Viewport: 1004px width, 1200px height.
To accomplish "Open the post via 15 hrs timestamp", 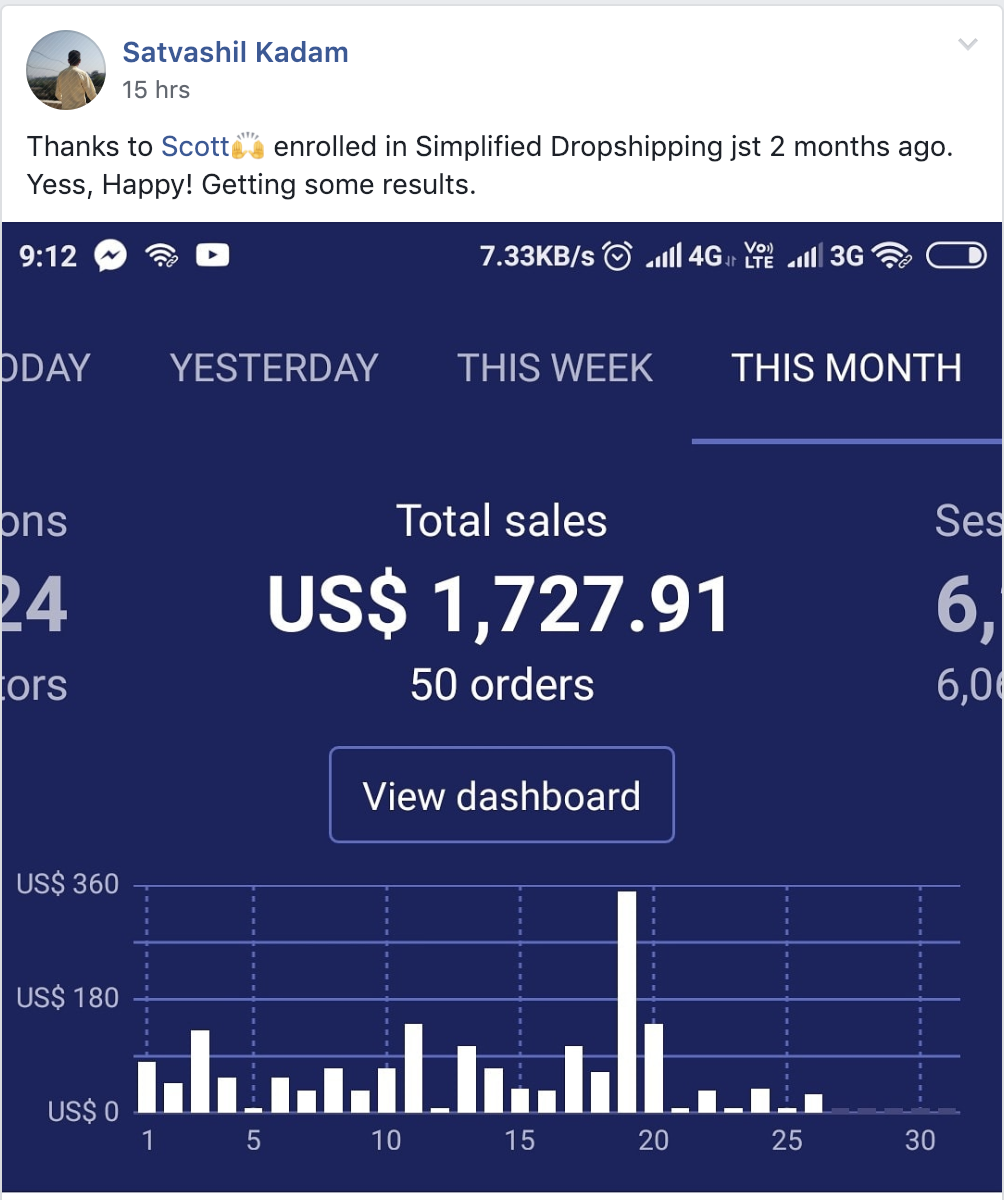I will (x=155, y=90).
